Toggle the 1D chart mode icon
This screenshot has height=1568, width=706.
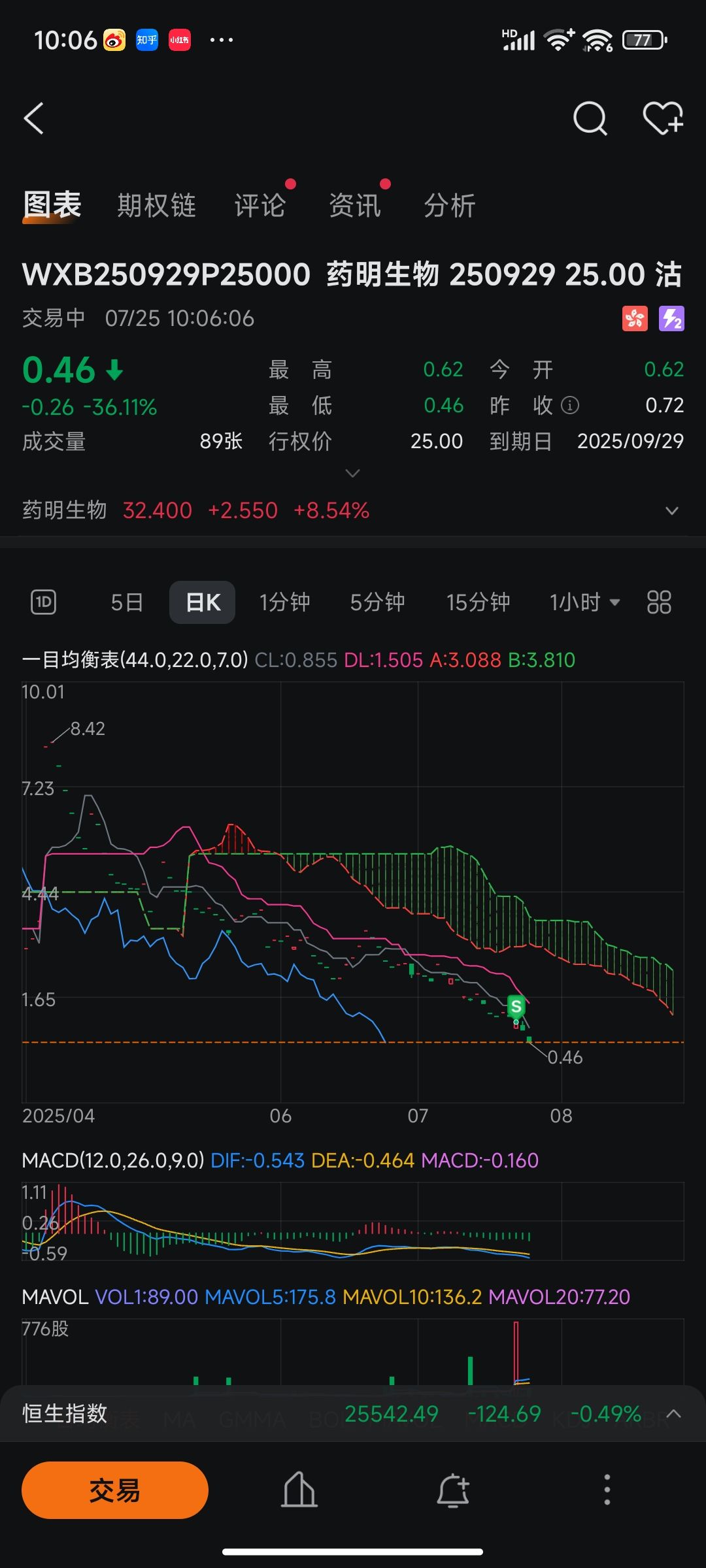[44, 602]
